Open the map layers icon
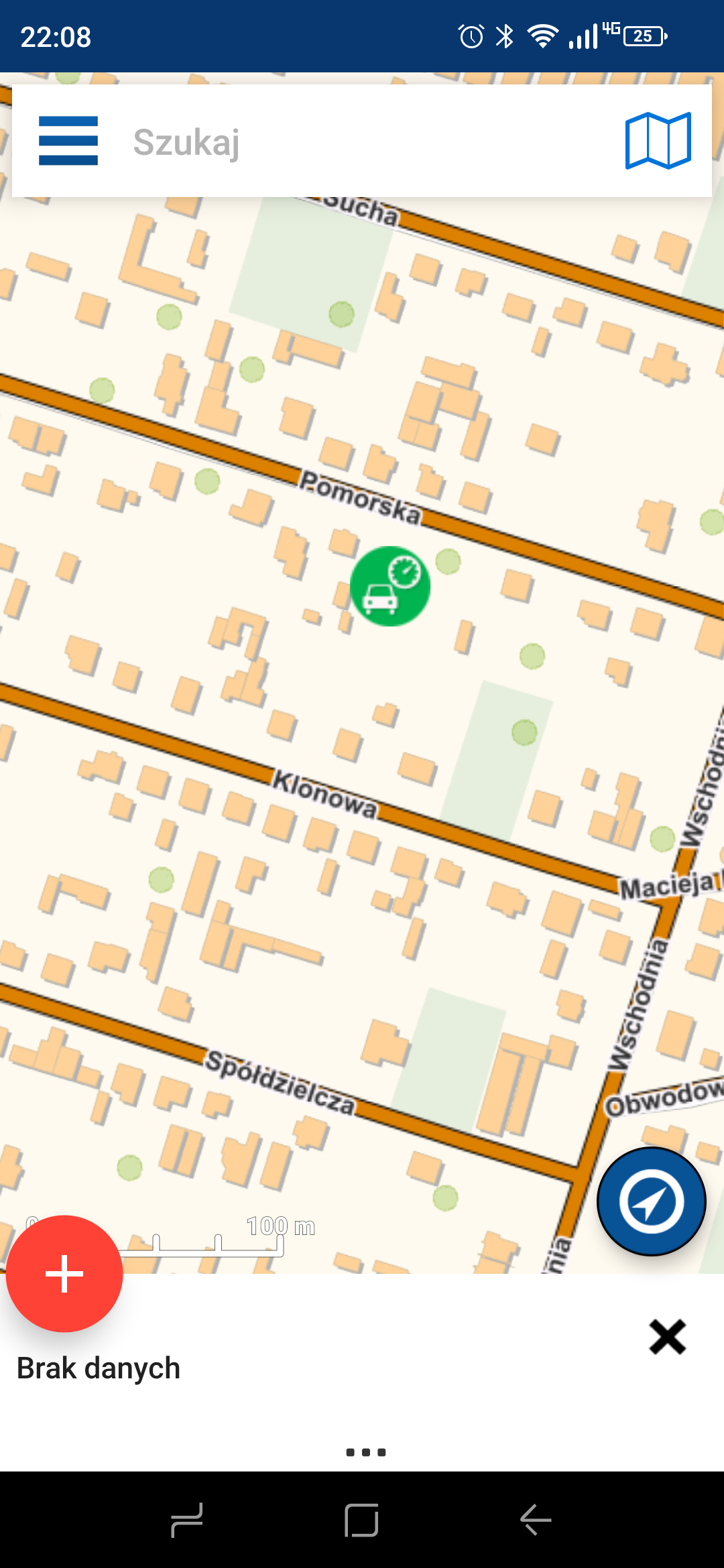This screenshot has height=1568, width=724. [x=658, y=141]
